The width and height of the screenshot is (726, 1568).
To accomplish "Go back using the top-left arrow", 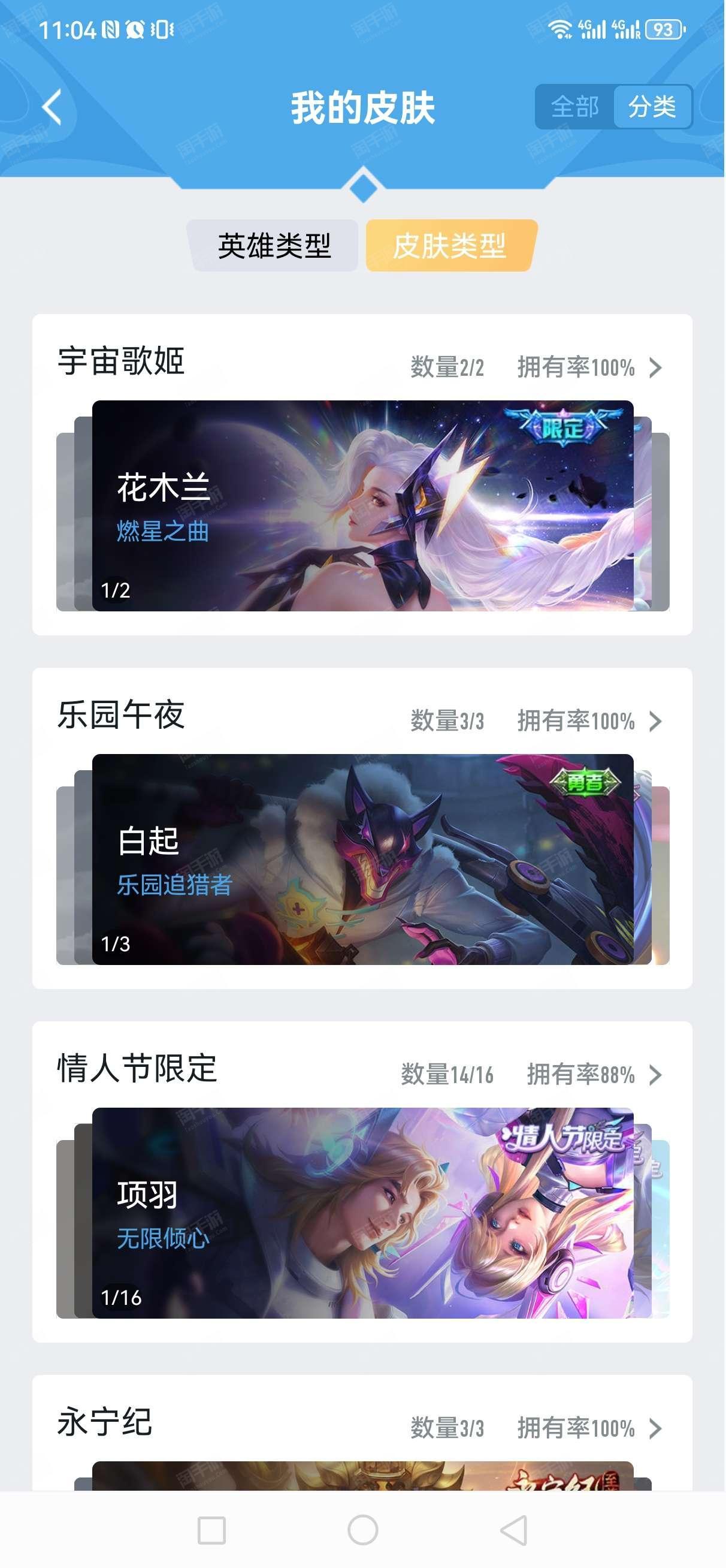I will click(52, 107).
